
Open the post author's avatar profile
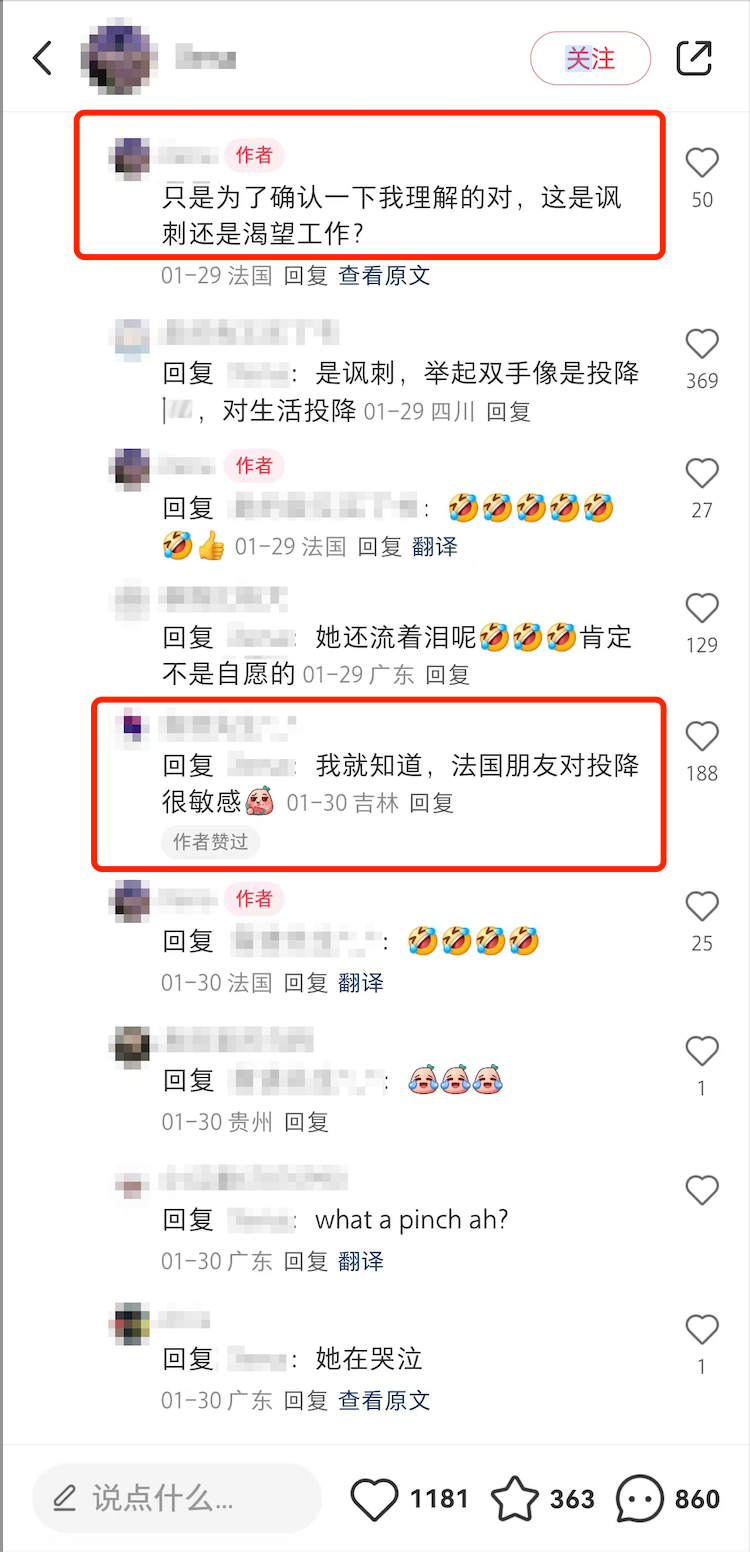pos(121,56)
